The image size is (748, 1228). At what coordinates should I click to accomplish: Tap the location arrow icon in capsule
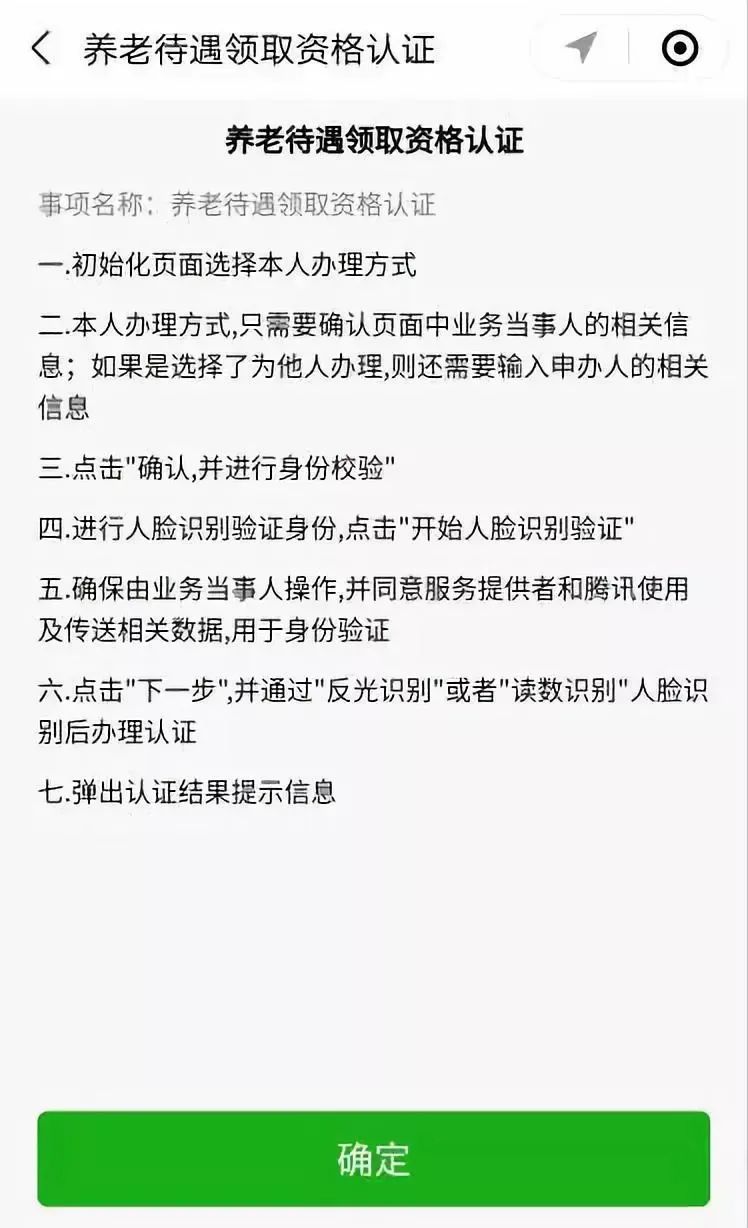580,47
